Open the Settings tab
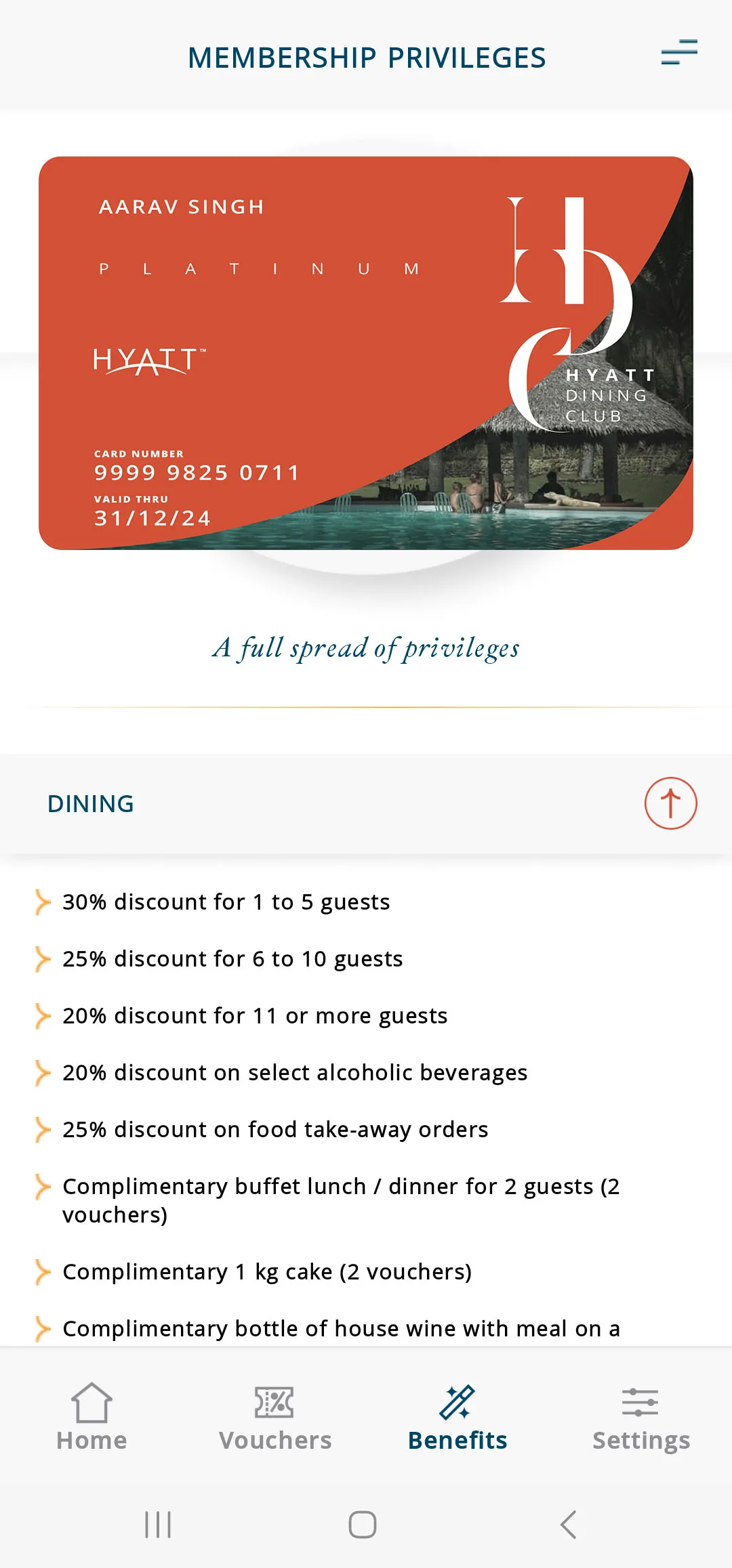The image size is (732, 1568). 640,1417
